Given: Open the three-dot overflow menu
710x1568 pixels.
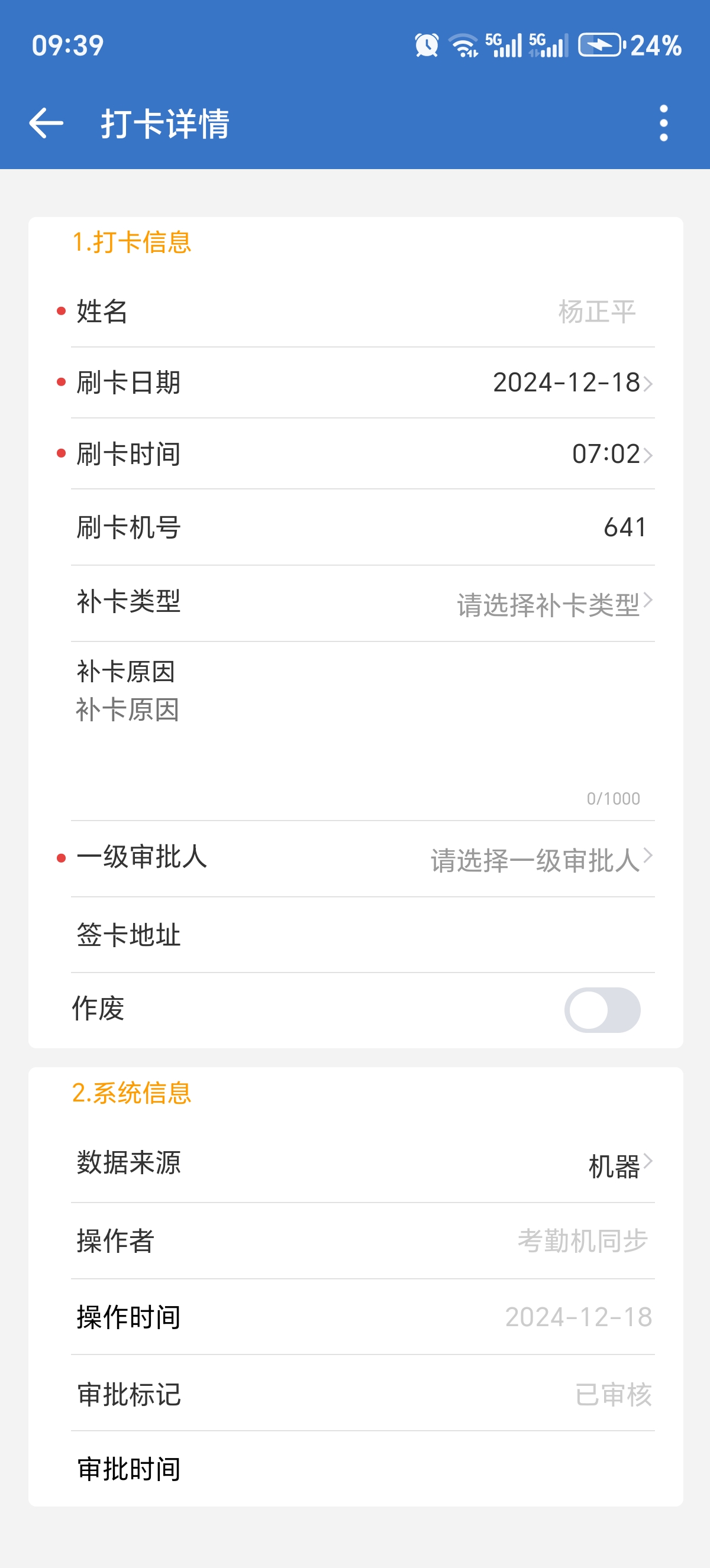Looking at the screenshot, I should click(x=663, y=123).
